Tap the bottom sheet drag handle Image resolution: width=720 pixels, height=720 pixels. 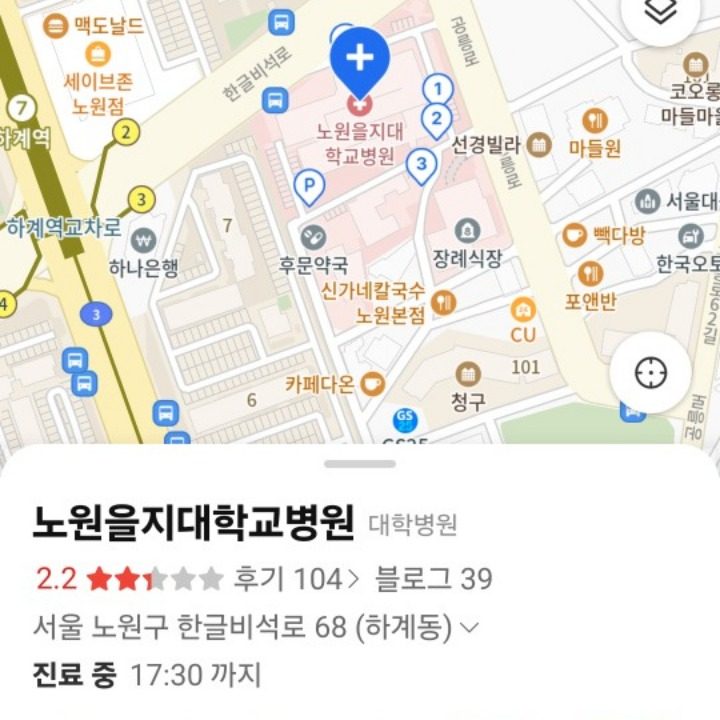pos(360,464)
